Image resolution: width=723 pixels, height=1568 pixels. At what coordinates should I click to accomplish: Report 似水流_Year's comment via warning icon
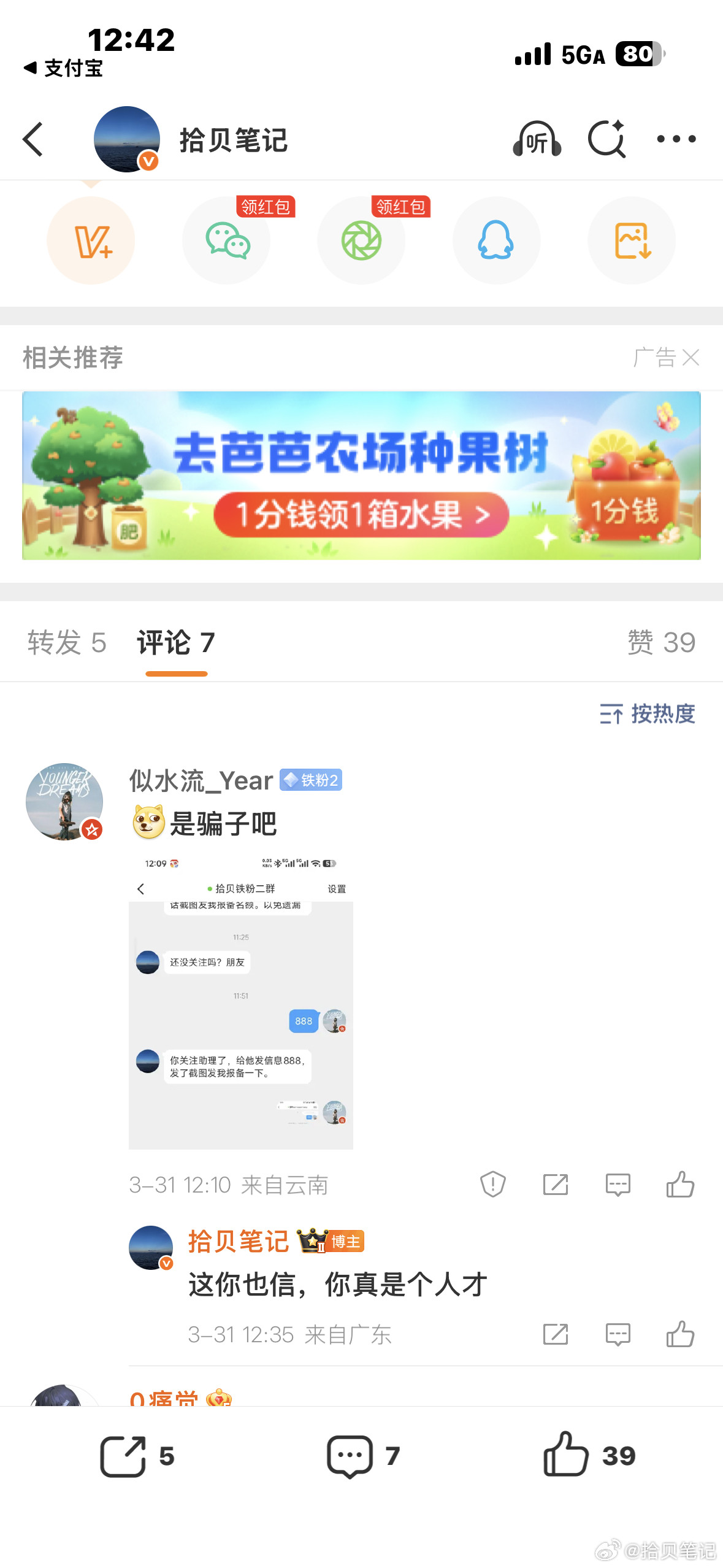coord(494,1185)
